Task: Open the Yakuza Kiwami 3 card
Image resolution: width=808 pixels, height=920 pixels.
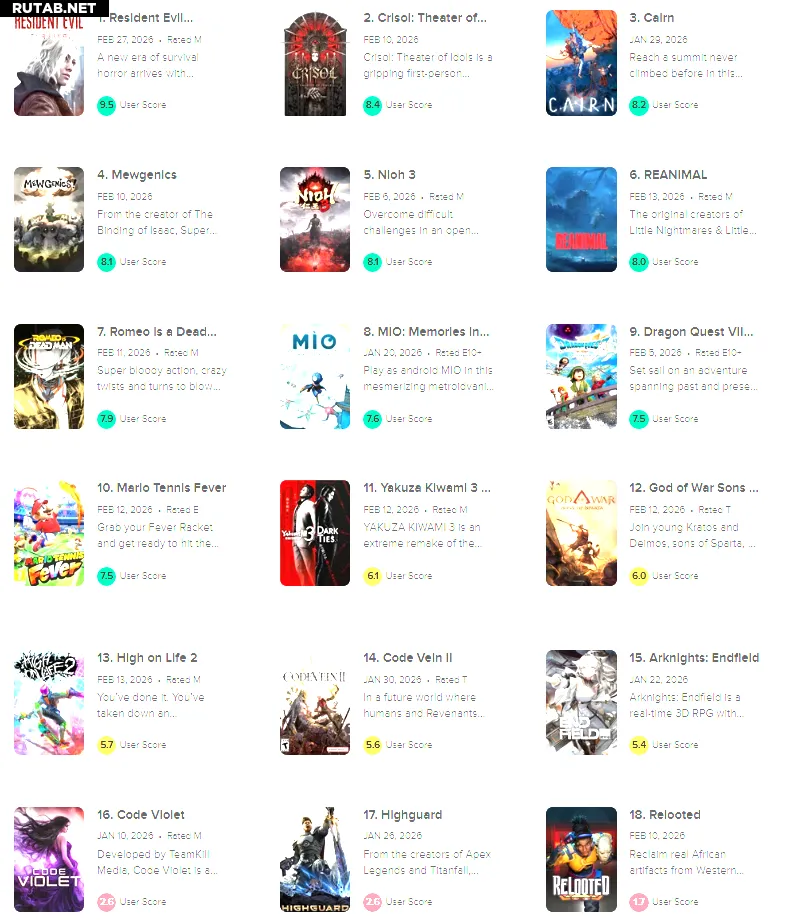Action: pyautogui.click(x=427, y=488)
